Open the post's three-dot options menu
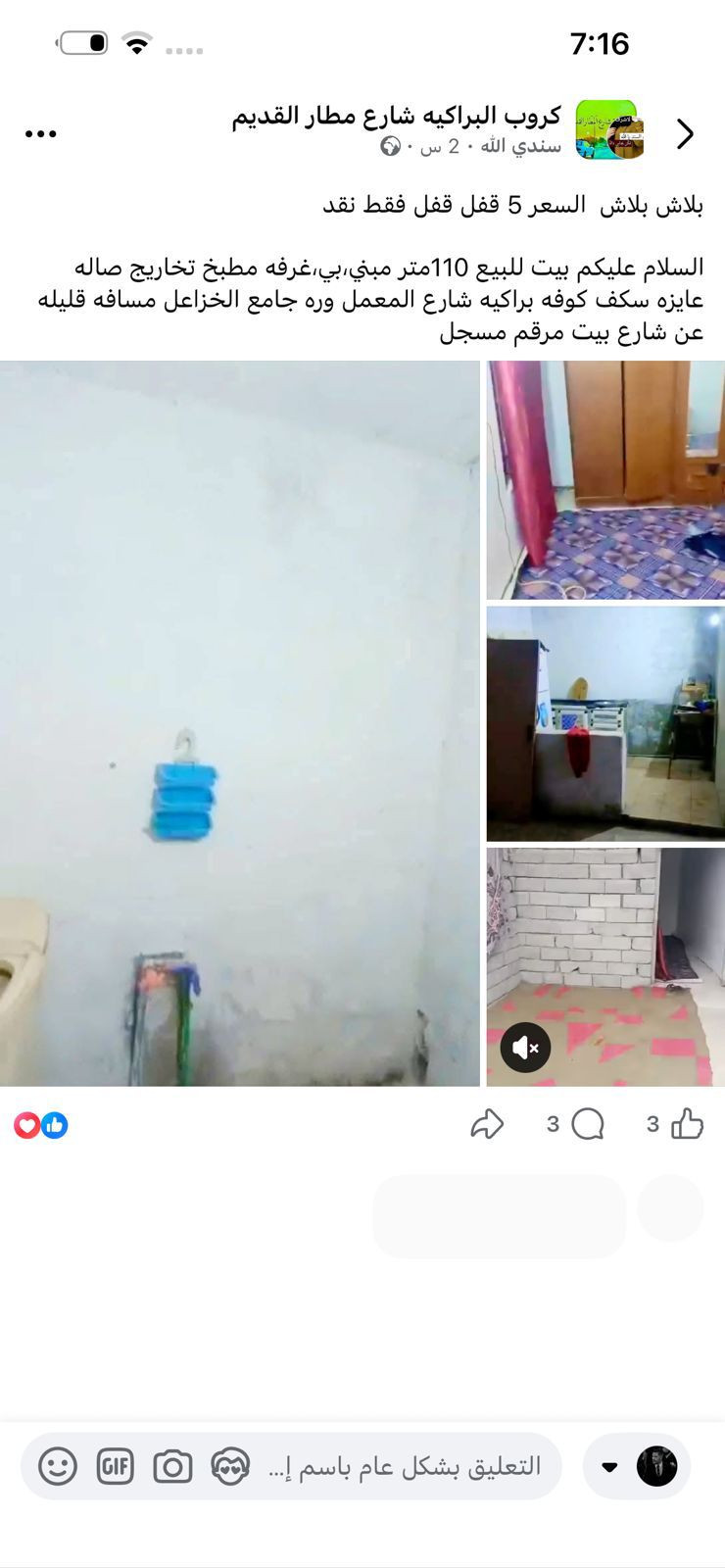Image resolution: width=725 pixels, height=1568 pixels. (40, 133)
